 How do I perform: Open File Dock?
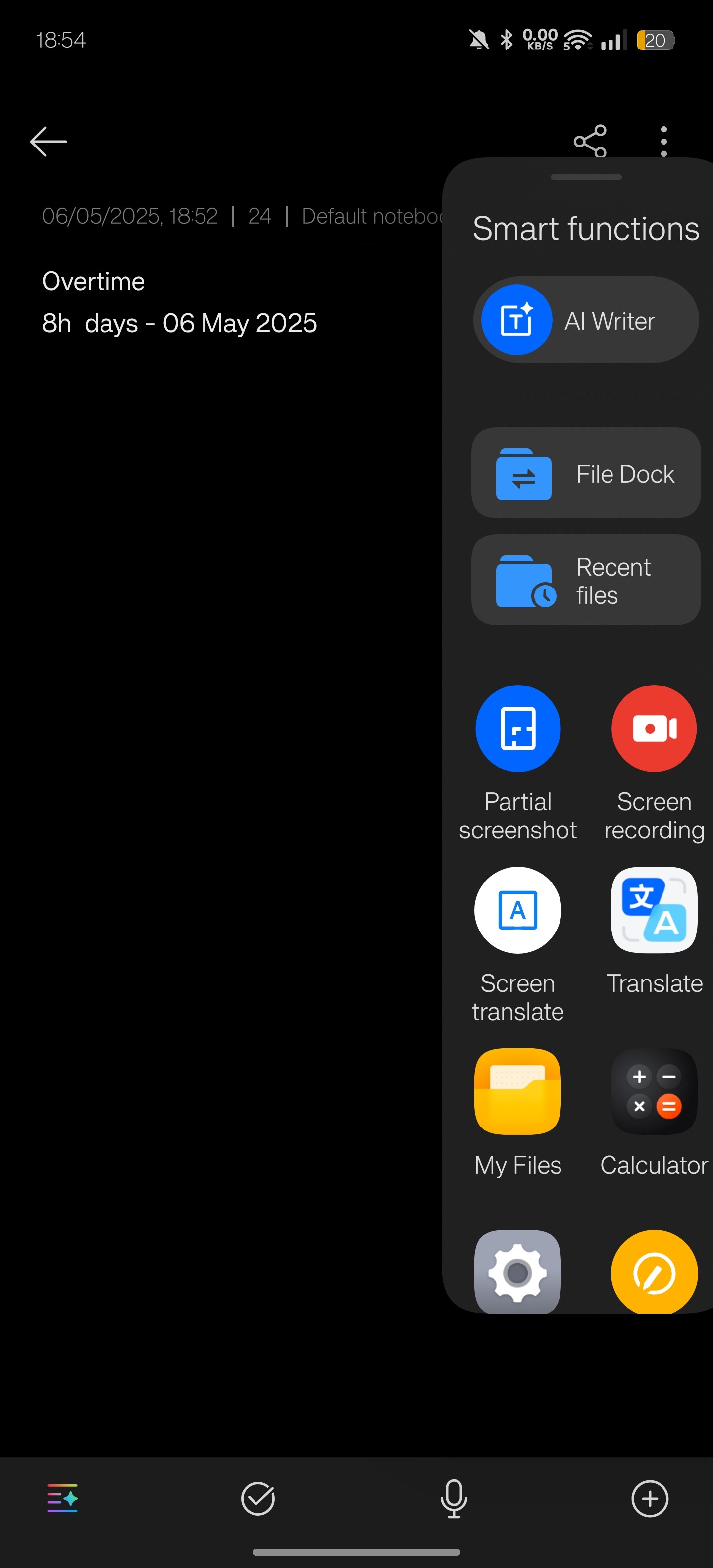coord(585,473)
